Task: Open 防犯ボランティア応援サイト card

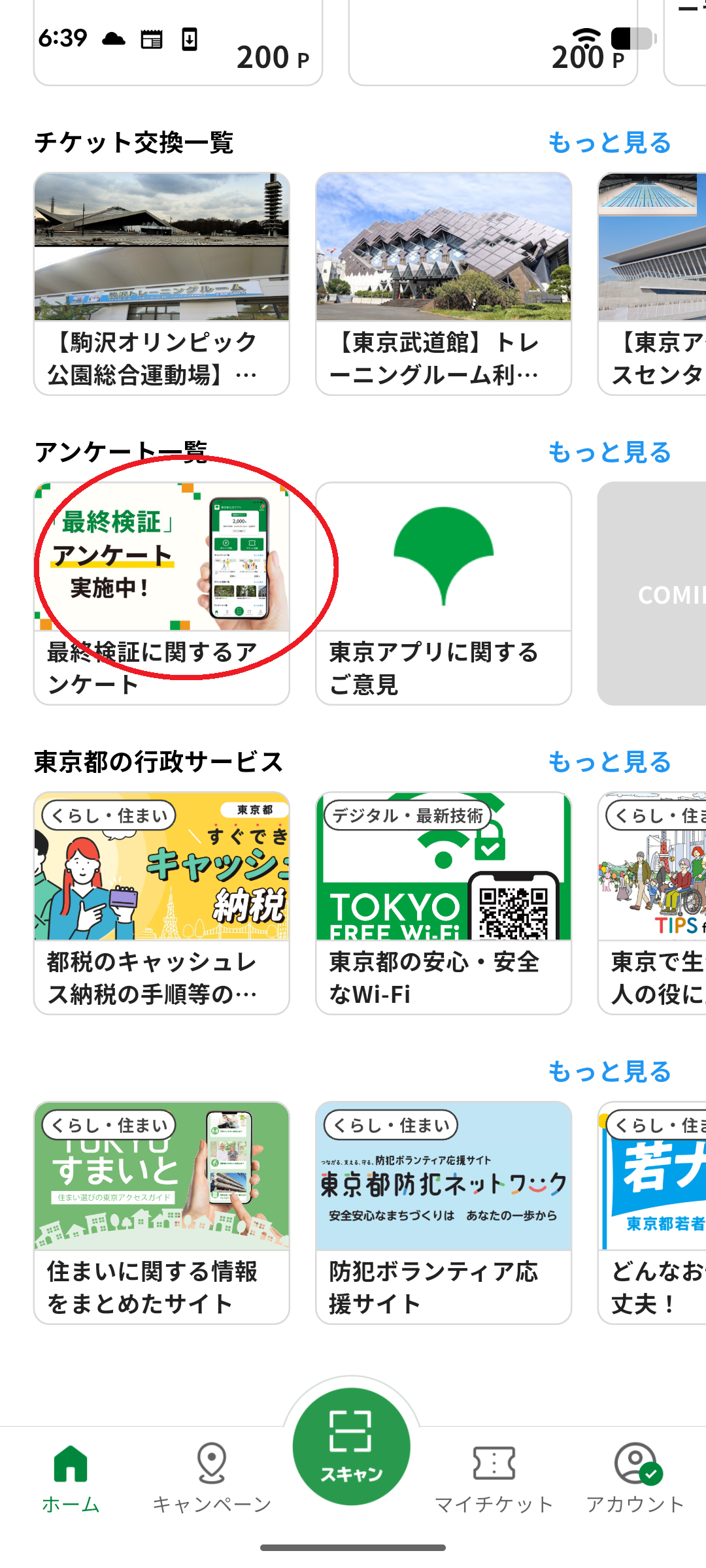Action: tap(443, 1213)
